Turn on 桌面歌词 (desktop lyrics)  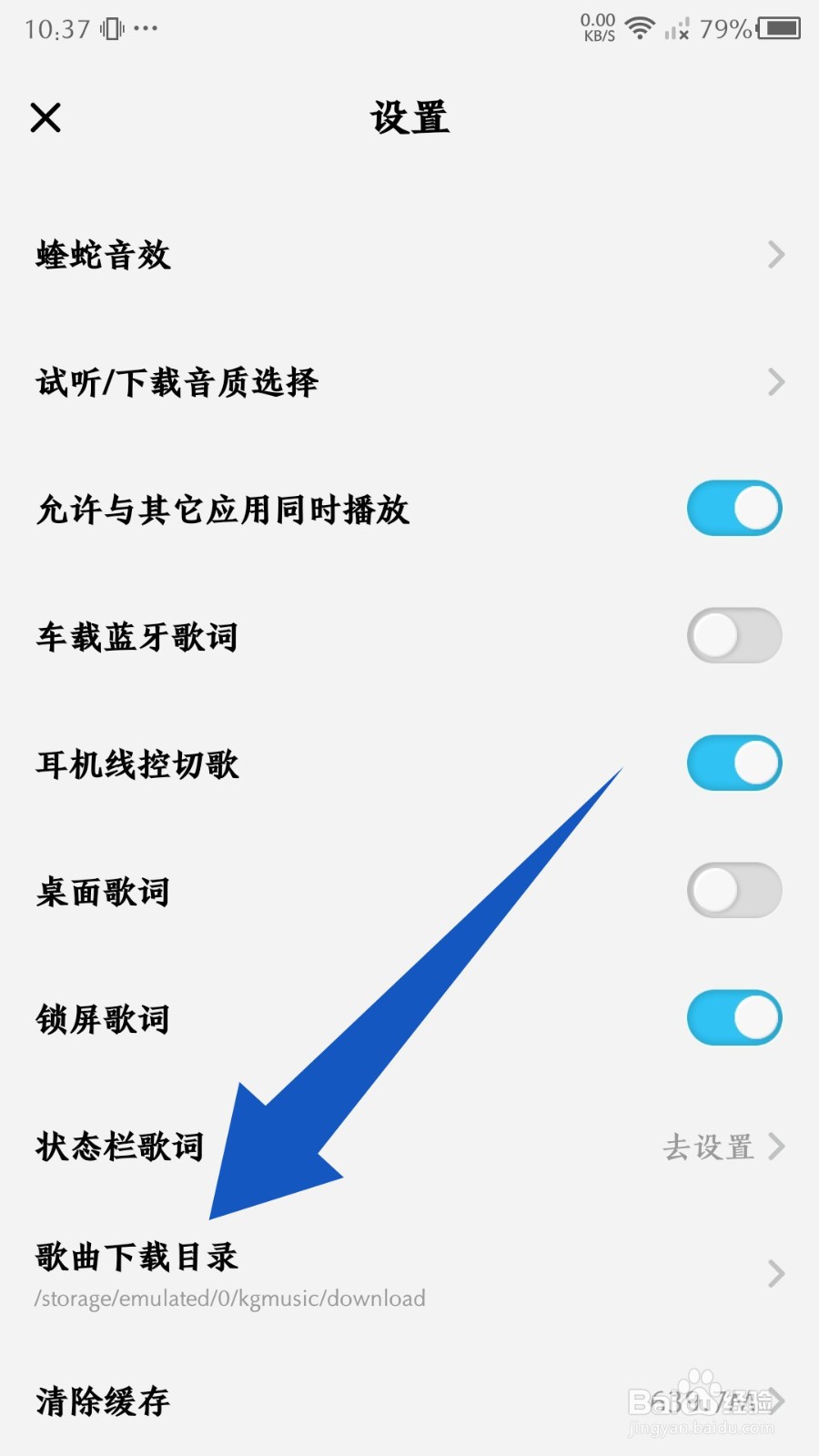click(733, 891)
